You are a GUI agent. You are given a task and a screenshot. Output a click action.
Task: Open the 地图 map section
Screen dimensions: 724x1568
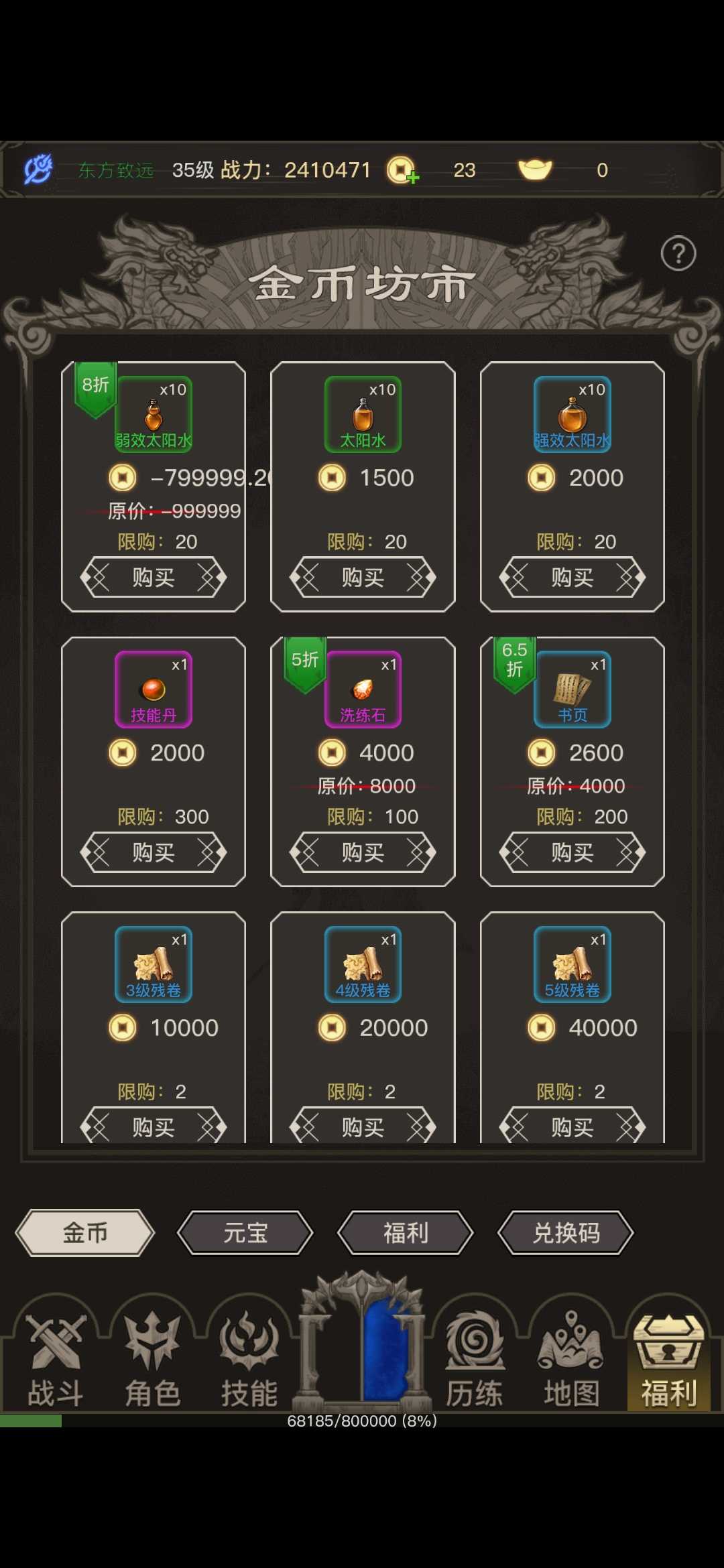[571, 1359]
